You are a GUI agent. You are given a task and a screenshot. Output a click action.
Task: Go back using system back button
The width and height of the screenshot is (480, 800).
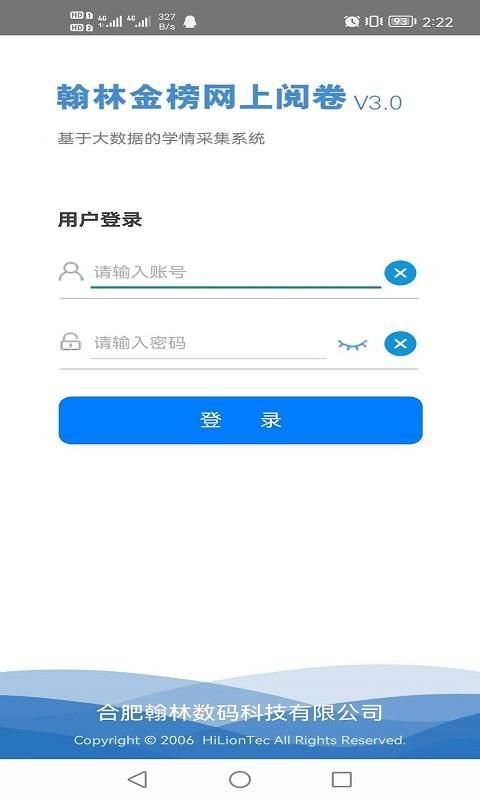coord(137,780)
